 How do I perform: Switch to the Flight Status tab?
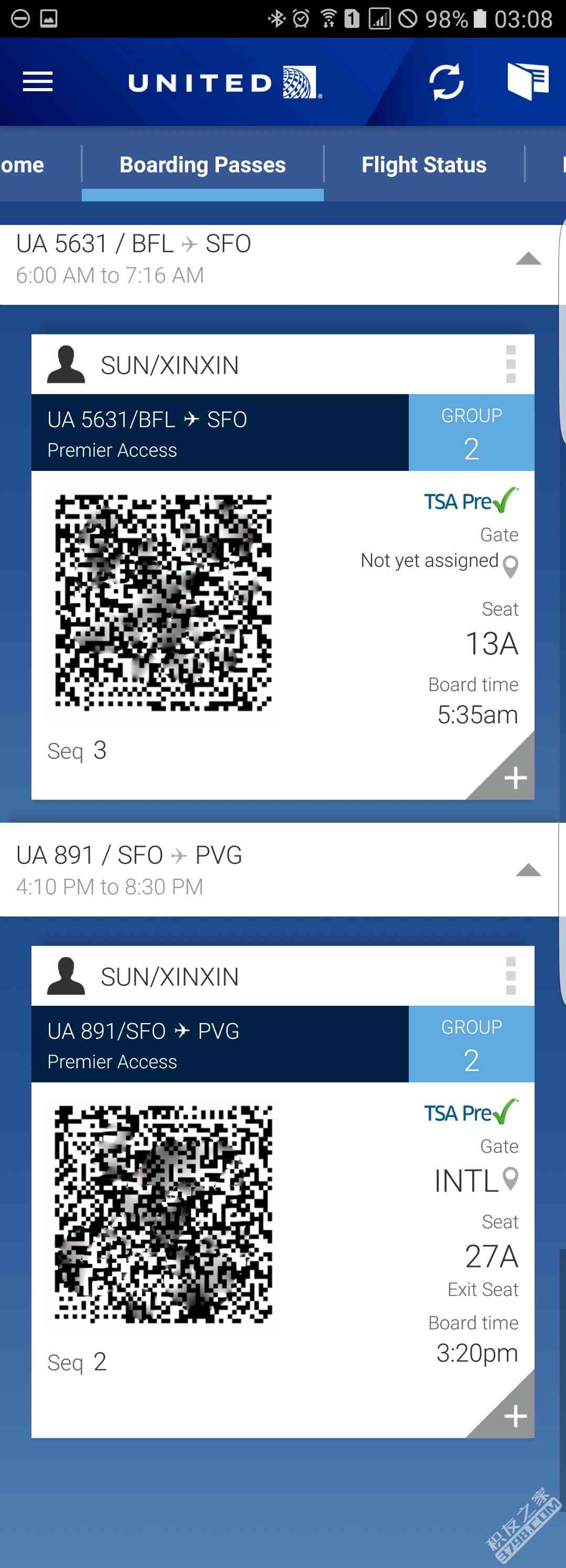(423, 164)
